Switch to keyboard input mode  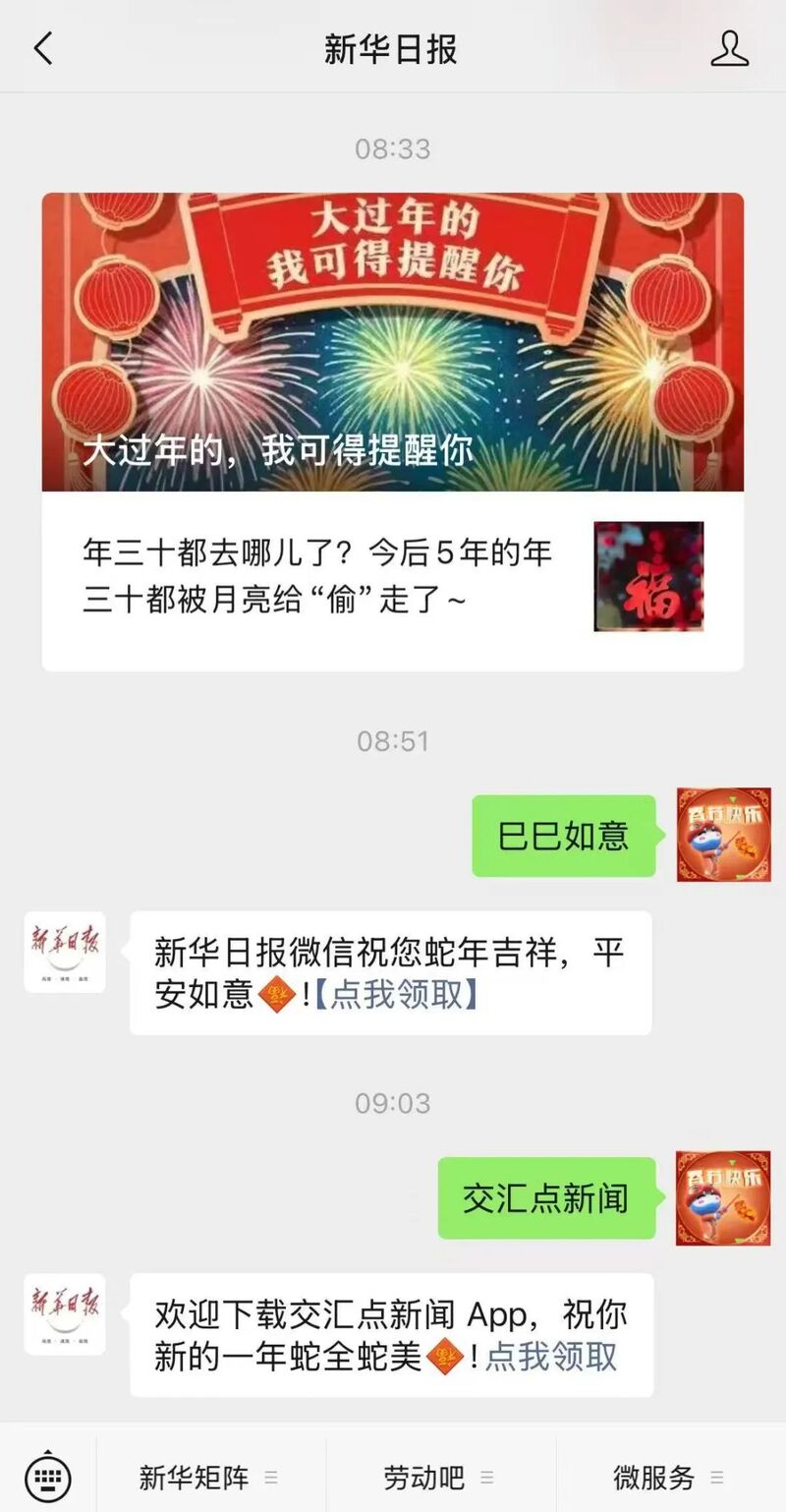(x=47, y=1475)
